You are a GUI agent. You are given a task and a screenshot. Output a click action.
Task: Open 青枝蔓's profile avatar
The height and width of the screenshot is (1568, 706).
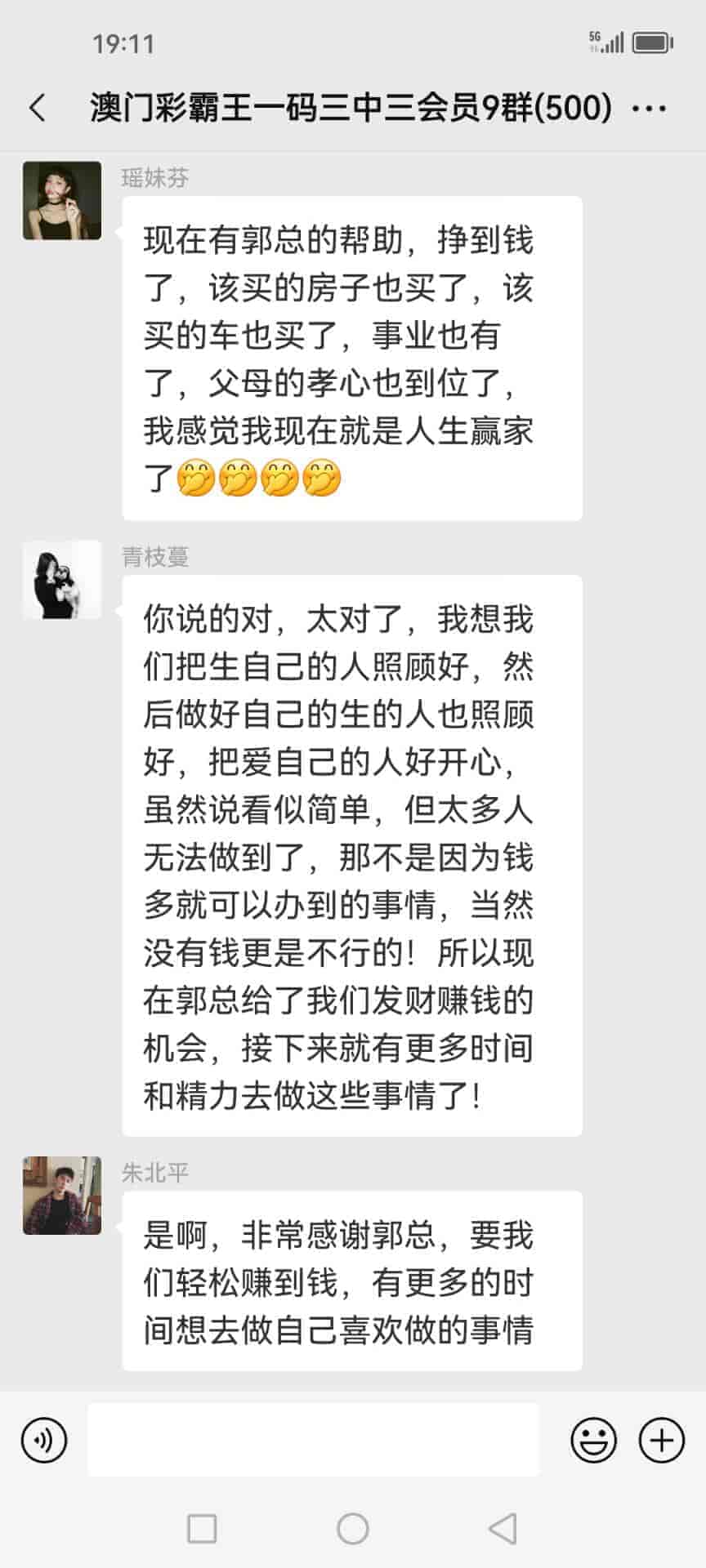pyautogui.click(x=62, y=580)
